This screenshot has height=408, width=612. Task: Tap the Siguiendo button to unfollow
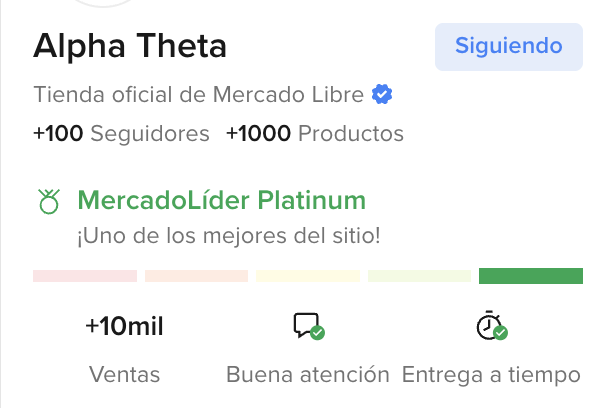pos(508,46)
